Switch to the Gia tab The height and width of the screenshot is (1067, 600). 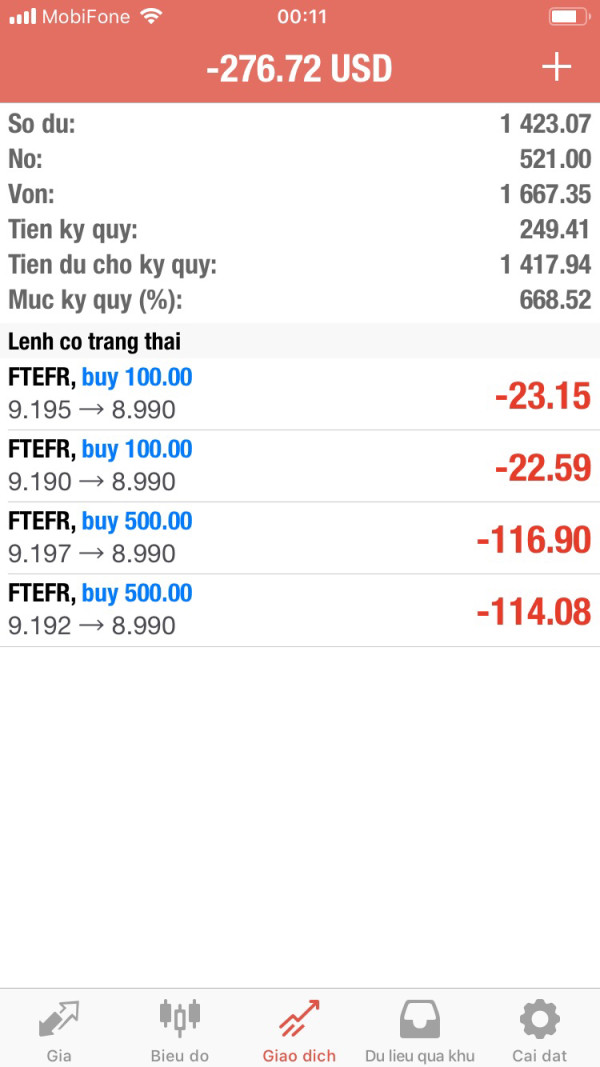59,1030
